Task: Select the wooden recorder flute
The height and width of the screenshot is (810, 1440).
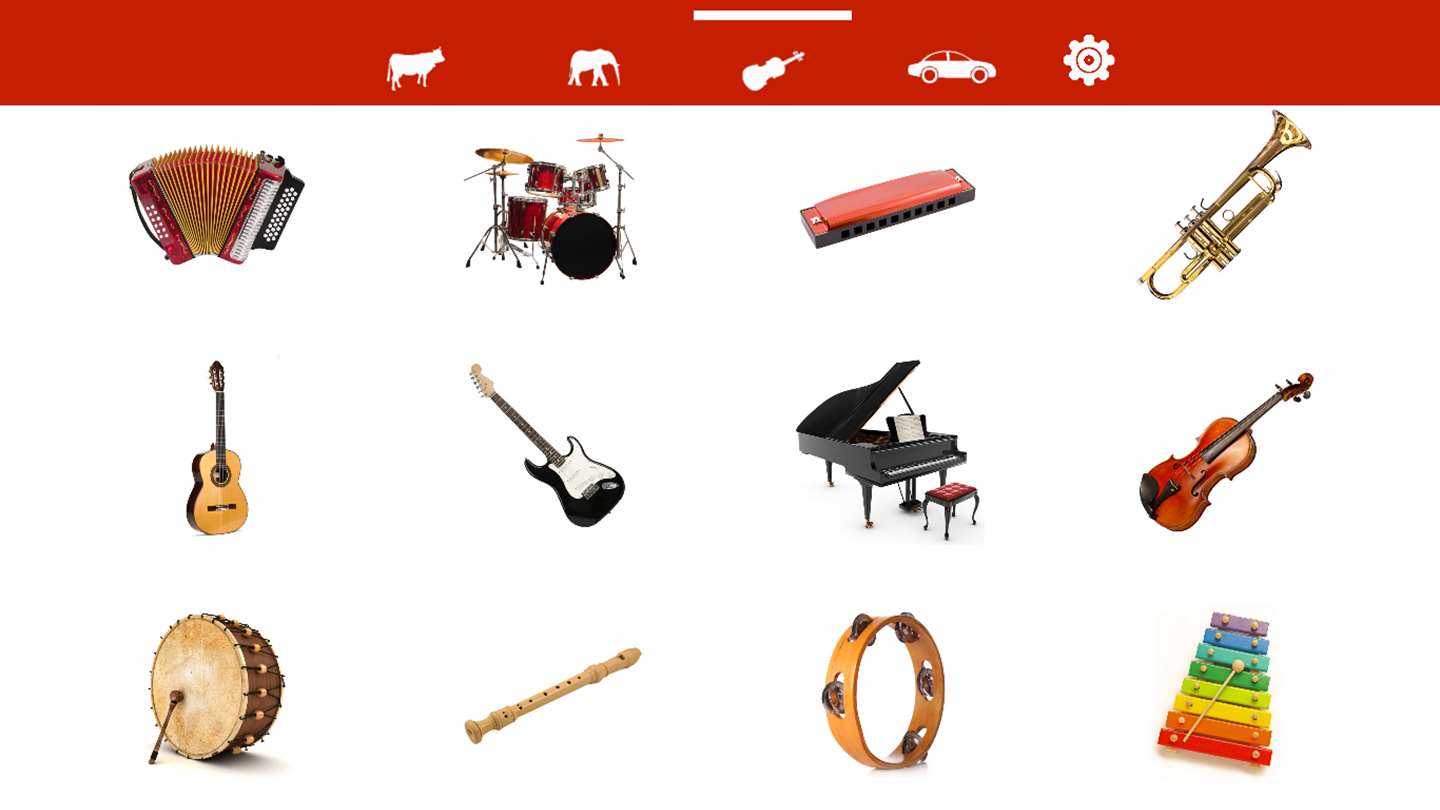Action: [552, 695]
